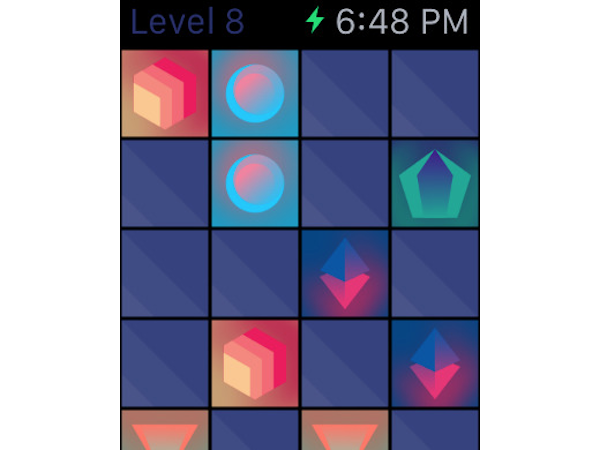Viewport: 600px width, 450px height.
Task: Select the cube tile beside the blue circle
Action: pyautogui.click(x=164, y=93)
